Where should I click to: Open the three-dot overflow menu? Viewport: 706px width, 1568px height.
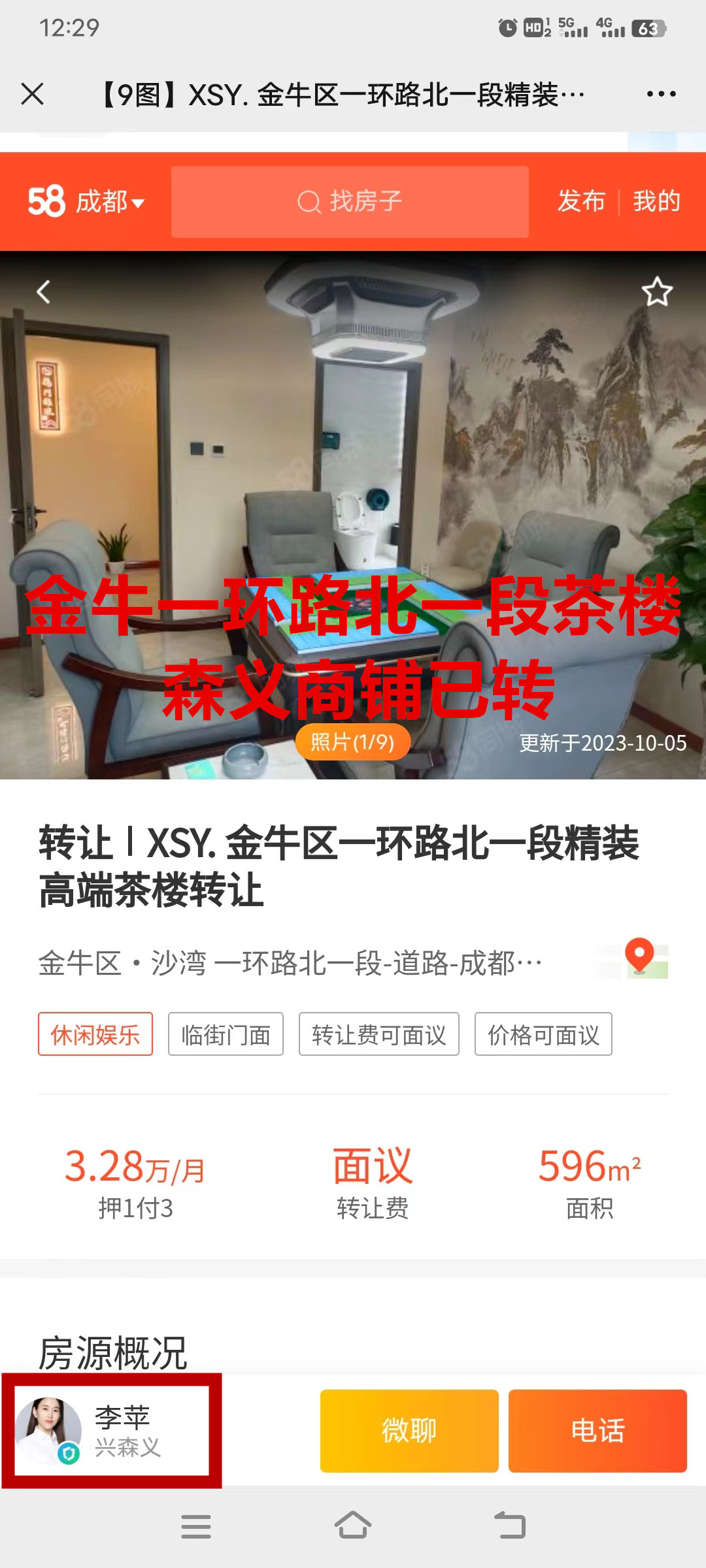(x=661, y=94)
